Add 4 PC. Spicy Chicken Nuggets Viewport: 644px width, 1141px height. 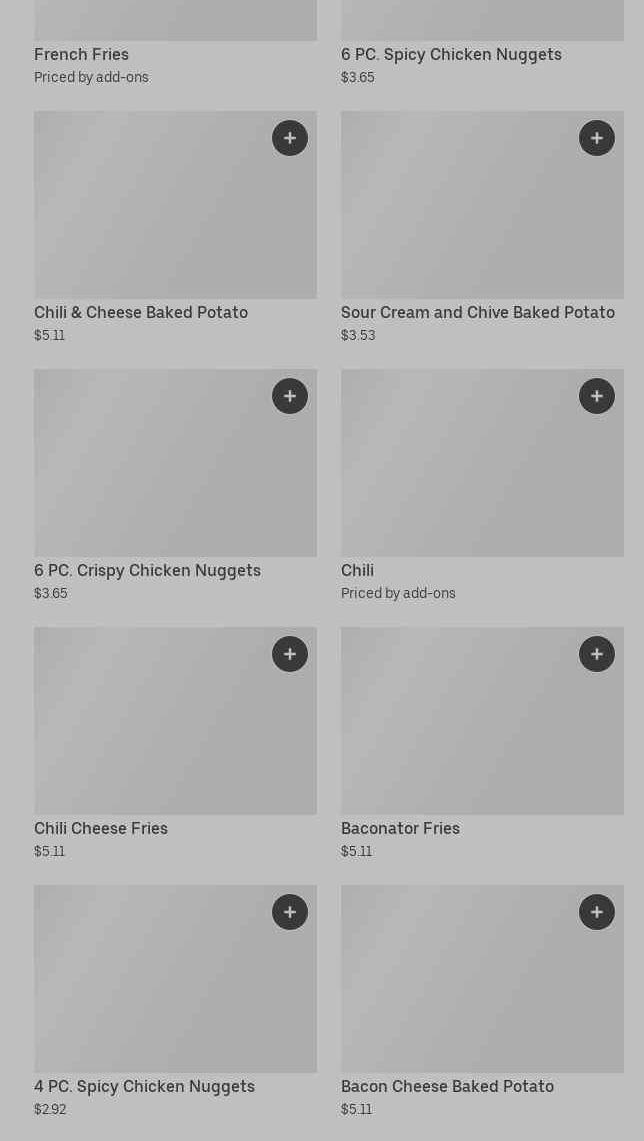coord(290,912)
